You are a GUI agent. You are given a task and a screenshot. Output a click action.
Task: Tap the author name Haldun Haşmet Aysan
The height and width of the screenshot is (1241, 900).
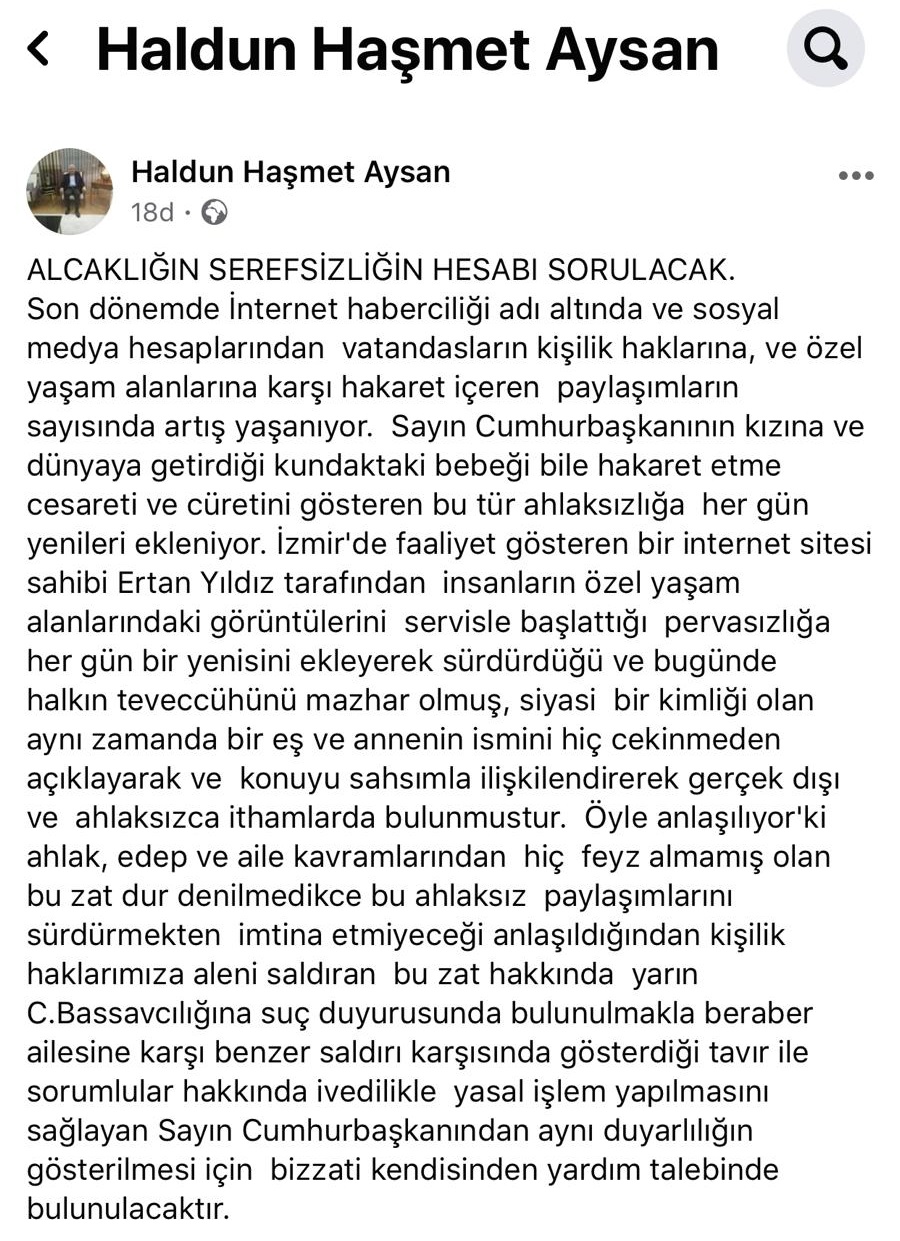[291, 172]
